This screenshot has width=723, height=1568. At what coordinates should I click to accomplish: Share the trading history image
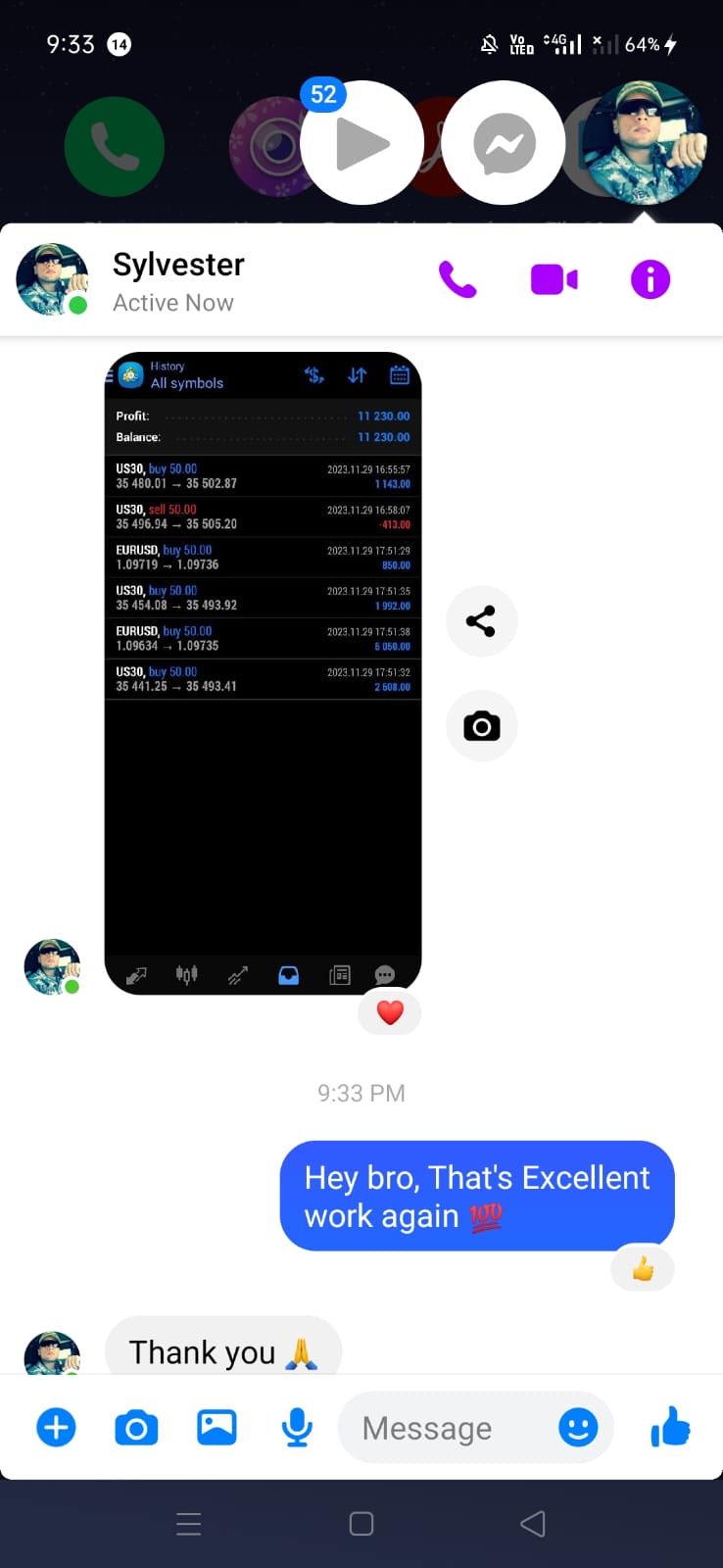pyautogui.click(x=481, y=621)
